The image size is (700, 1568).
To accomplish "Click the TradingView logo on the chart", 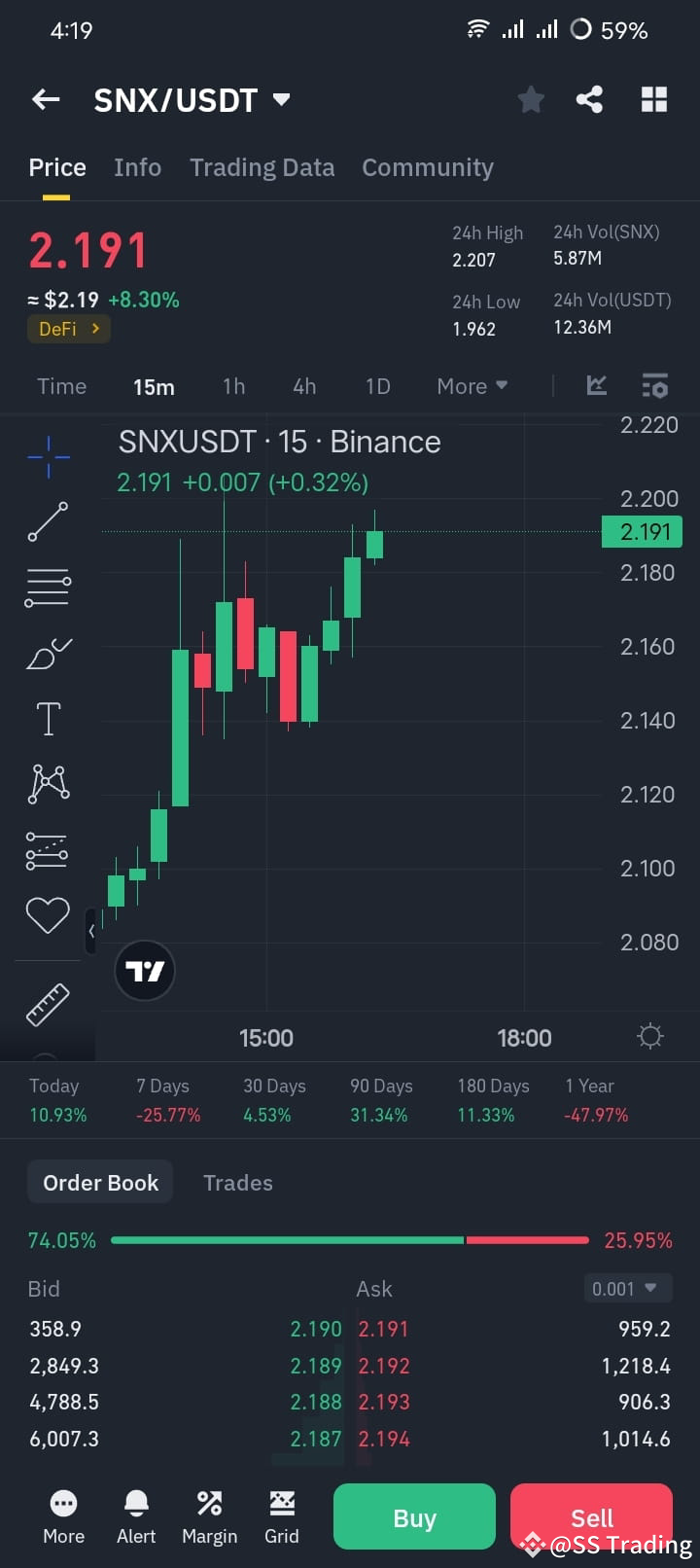I will 144,970.
